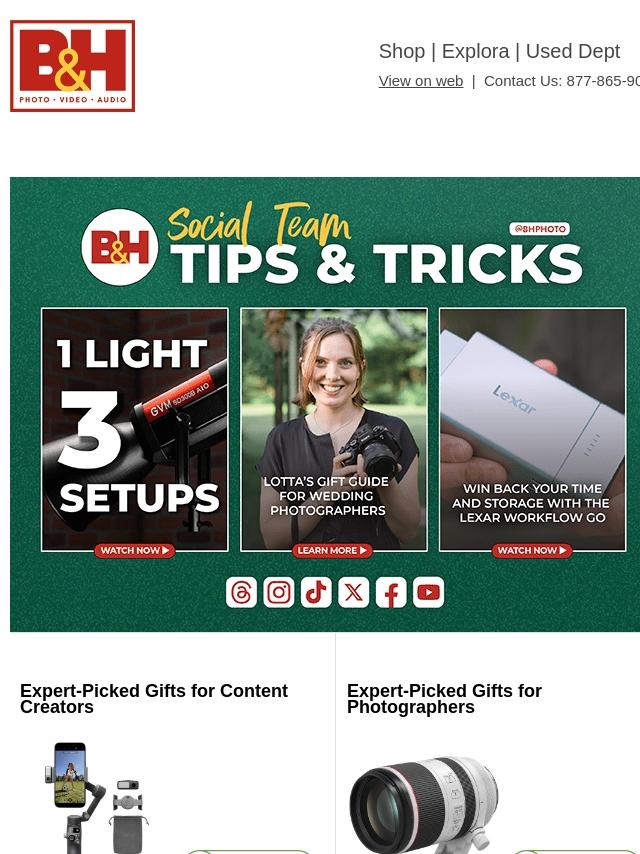This screenshot has height=854, width=640.
Task: Tap Learn More under Lotta's Gift Guide
Action: pos(333,551)
